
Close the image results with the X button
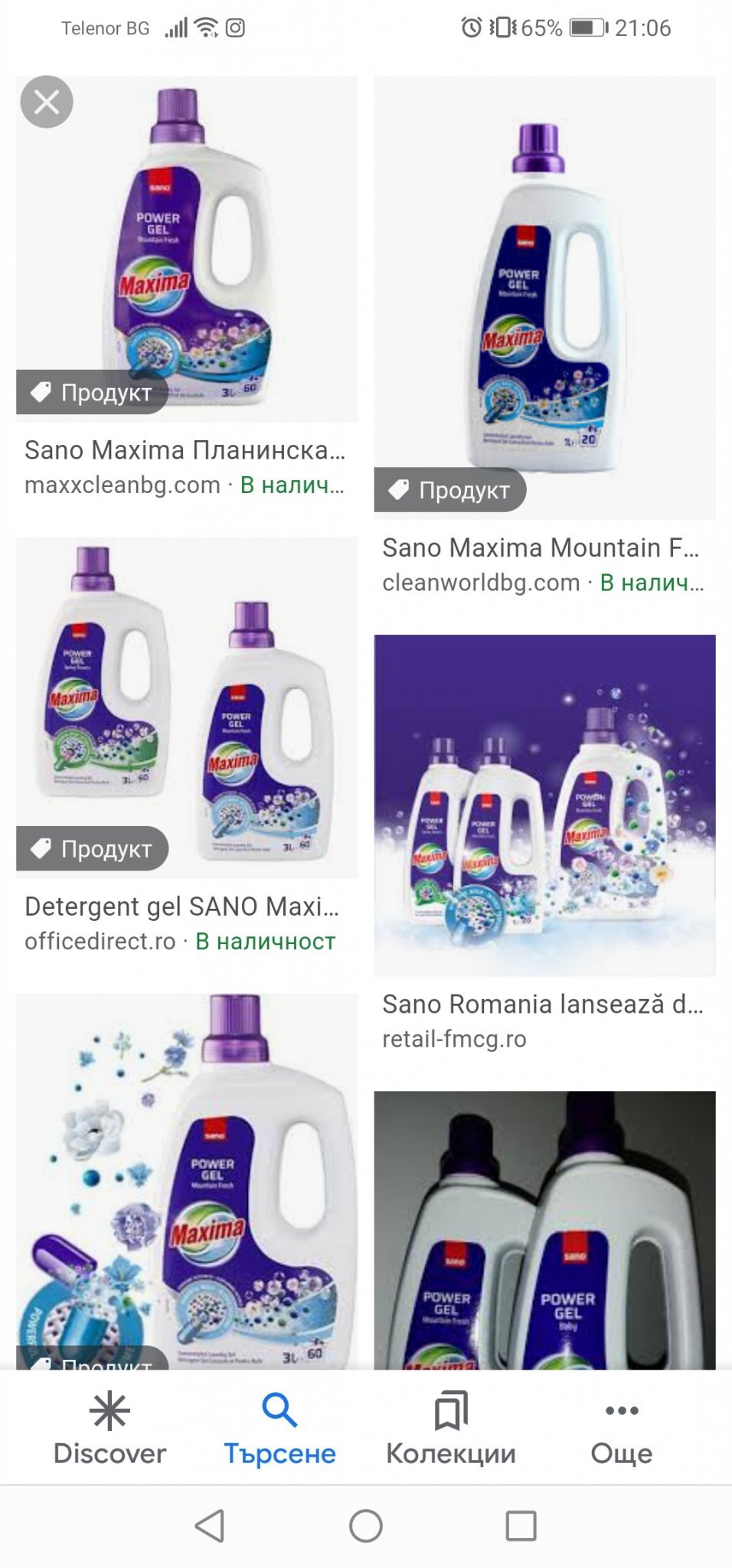[47, 102]
